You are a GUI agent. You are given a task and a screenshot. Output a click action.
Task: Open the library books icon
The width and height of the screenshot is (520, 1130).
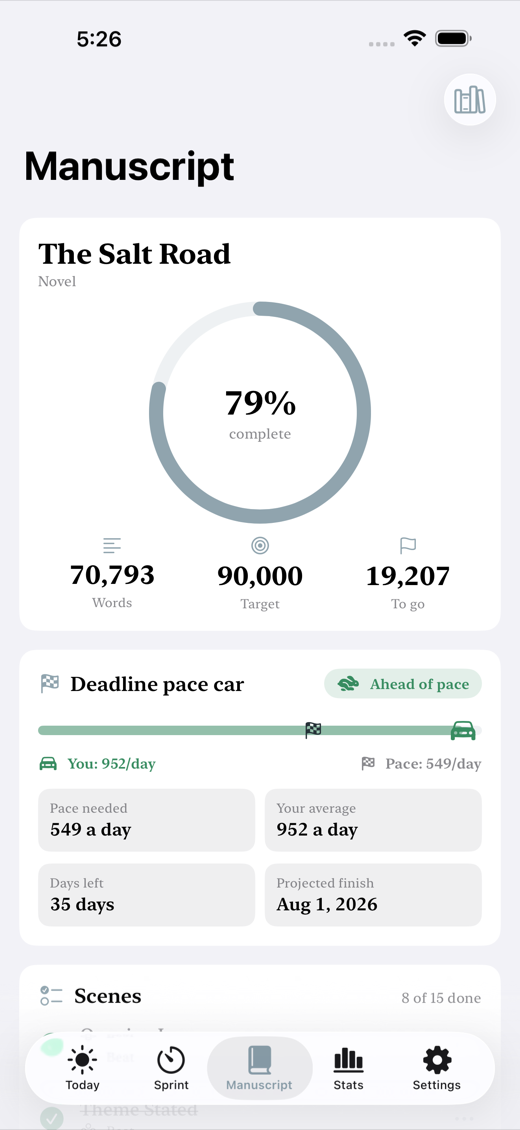click(x=470, y=99)
